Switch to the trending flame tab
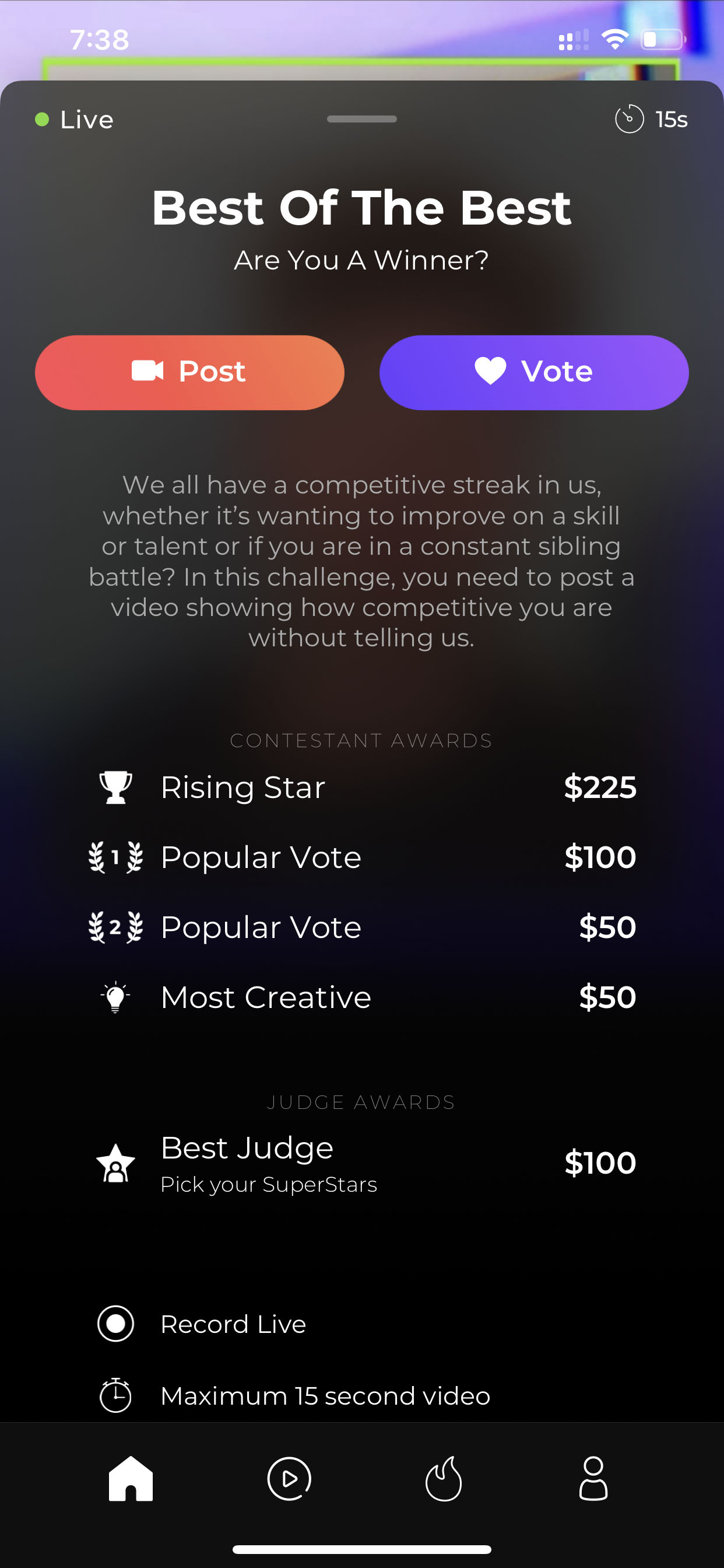This screenshot has height=1568, width=724. [444, 1478]
